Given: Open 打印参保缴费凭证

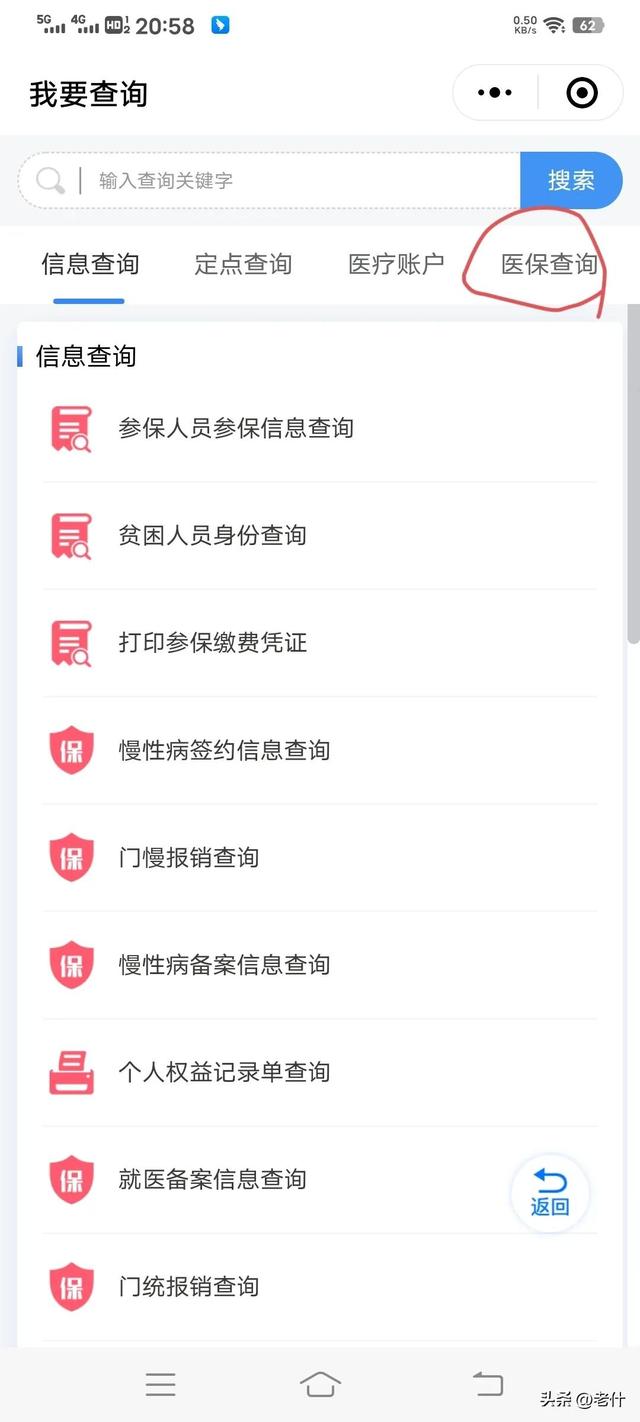Looking at the screenshot, I should [212, 643].
